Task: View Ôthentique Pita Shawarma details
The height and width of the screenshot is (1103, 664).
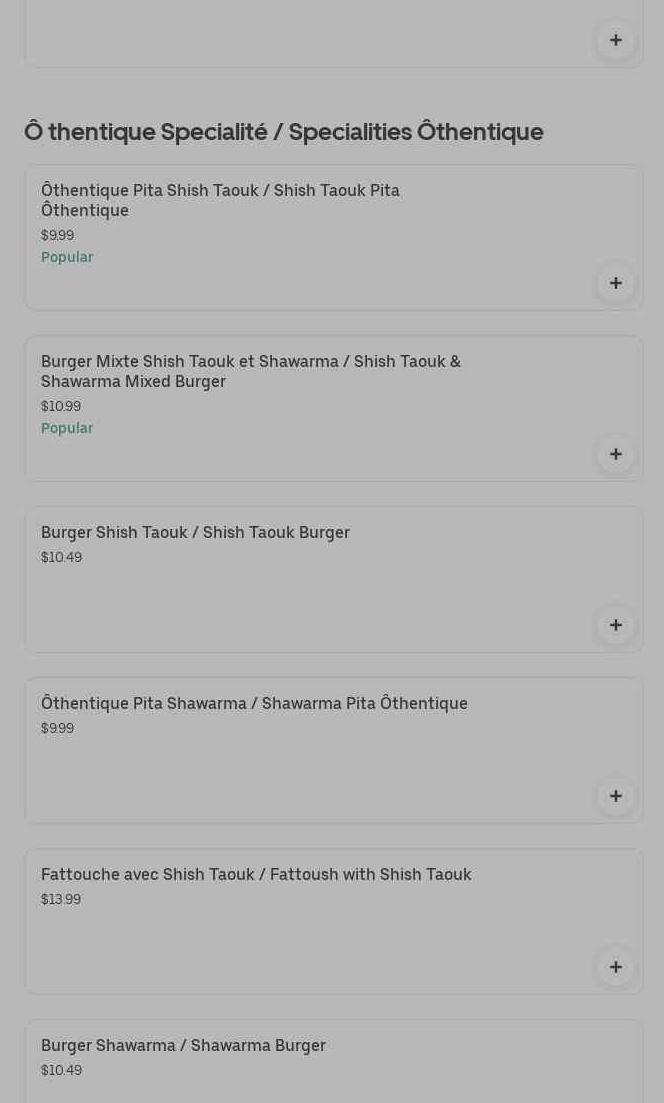Action: point(254,704)
